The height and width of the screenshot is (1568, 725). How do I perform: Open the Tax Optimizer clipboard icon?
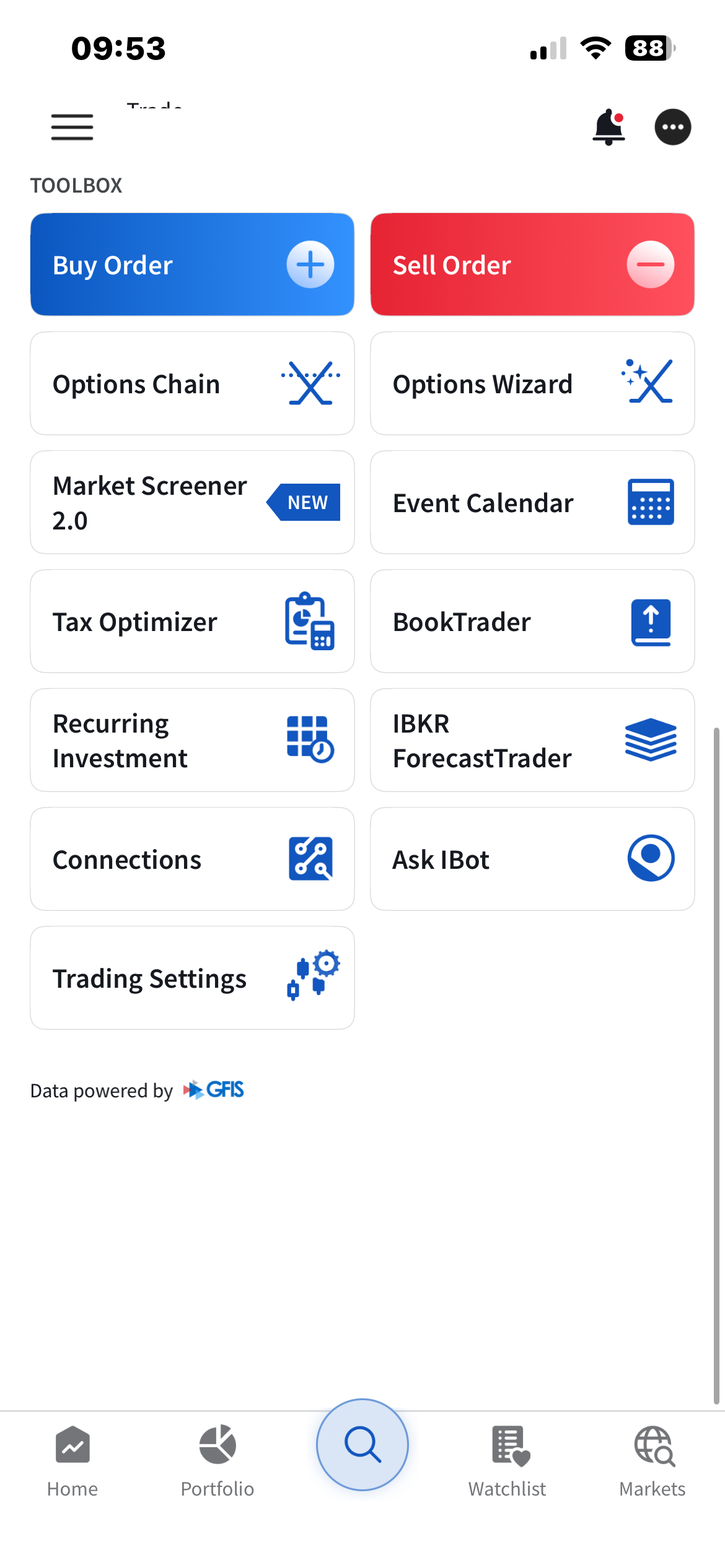pyautogui.click(x=310, y=621)
